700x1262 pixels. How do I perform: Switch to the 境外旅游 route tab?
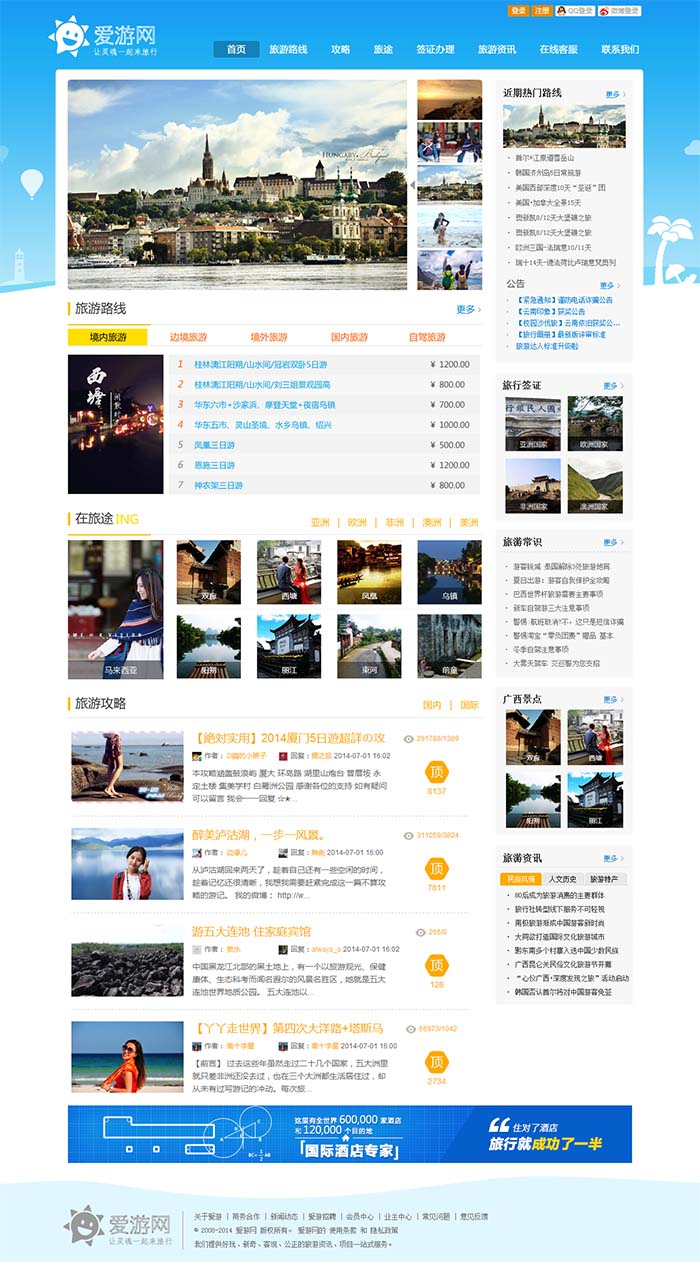(269, 337)
